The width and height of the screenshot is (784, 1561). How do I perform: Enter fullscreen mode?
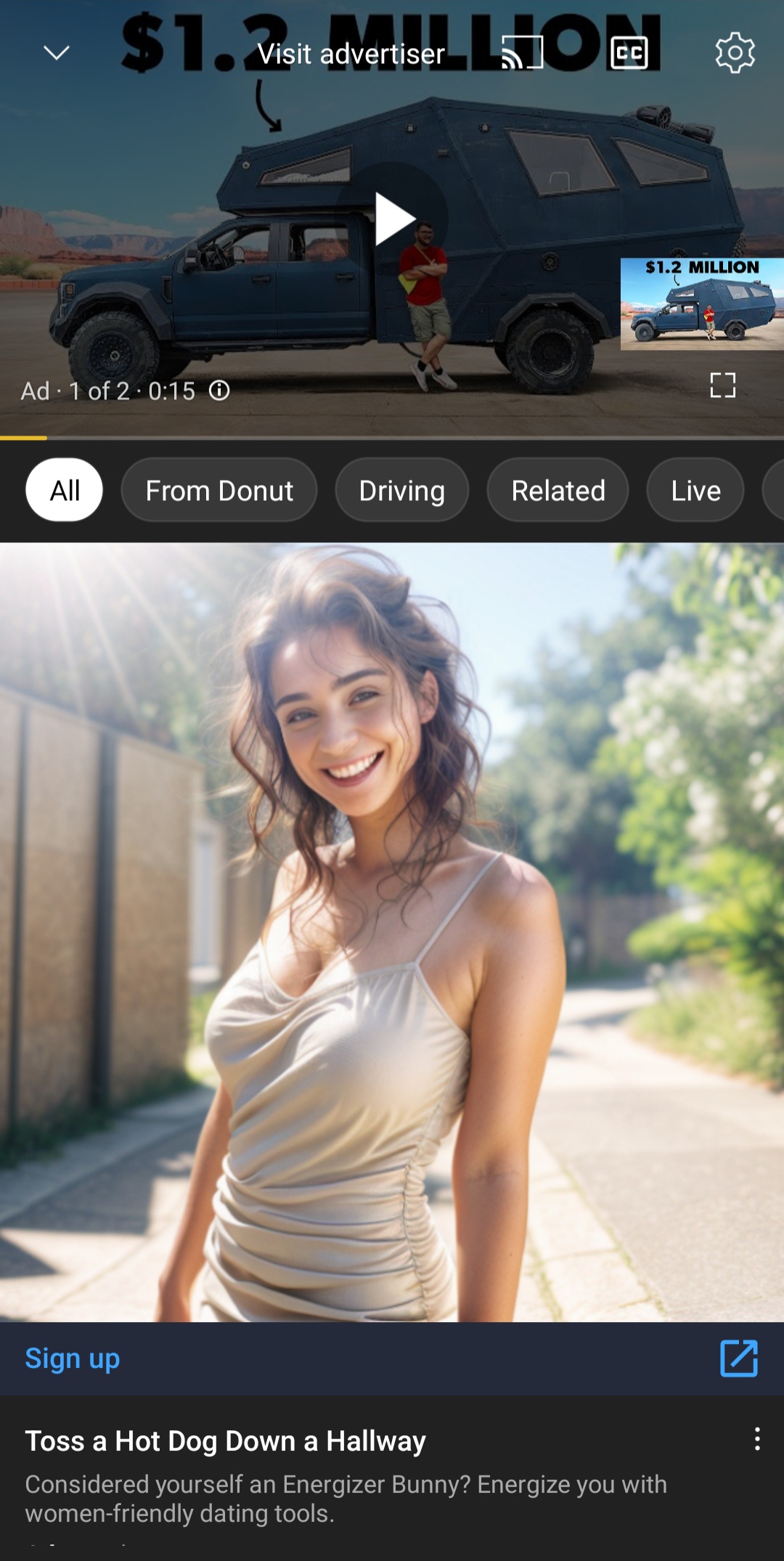(723, 386)
